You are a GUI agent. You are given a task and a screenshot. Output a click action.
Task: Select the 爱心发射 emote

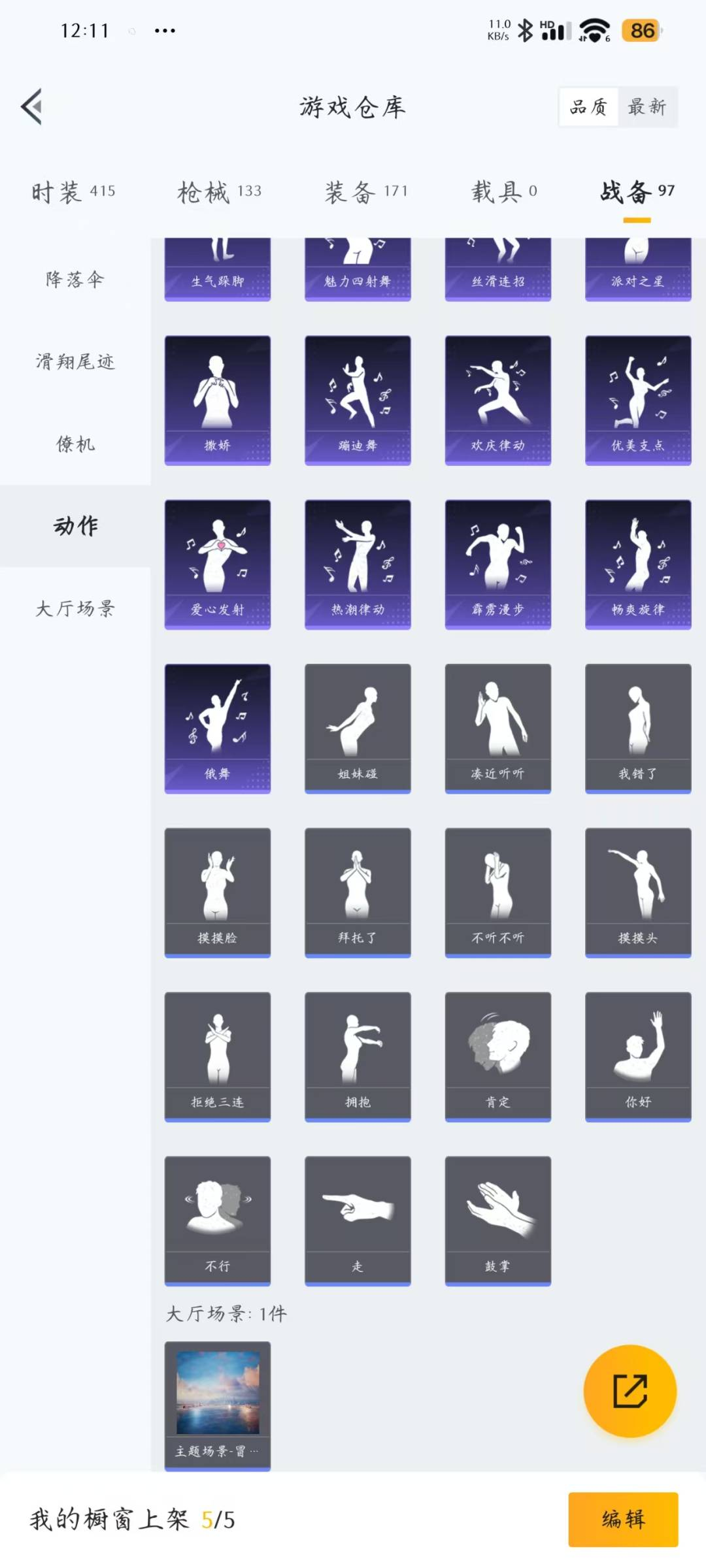[x=217, y=564]
